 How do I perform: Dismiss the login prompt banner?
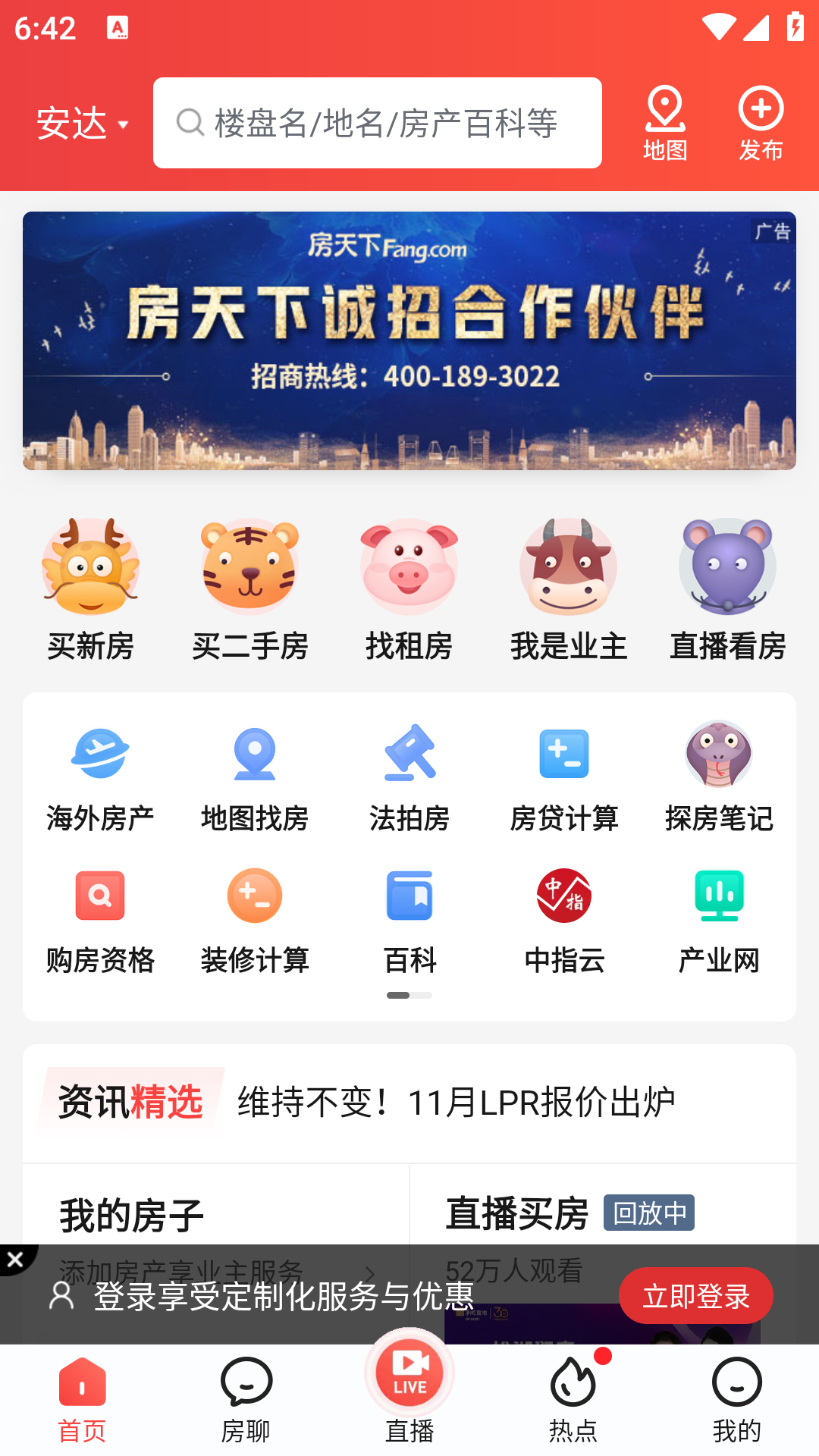pyautogui.click(x=15, y=1260)
